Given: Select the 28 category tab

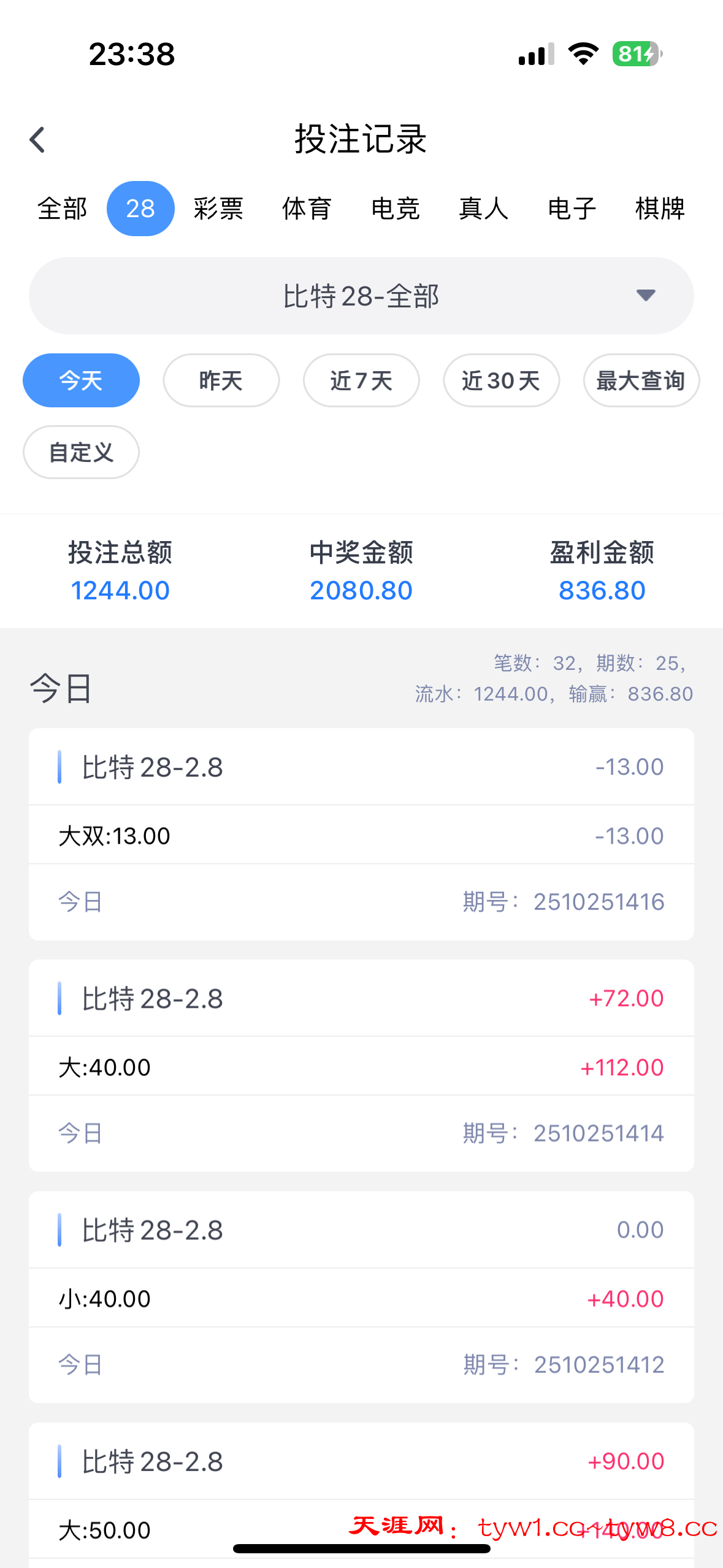Looking at the screenshot, I should 140,209.
